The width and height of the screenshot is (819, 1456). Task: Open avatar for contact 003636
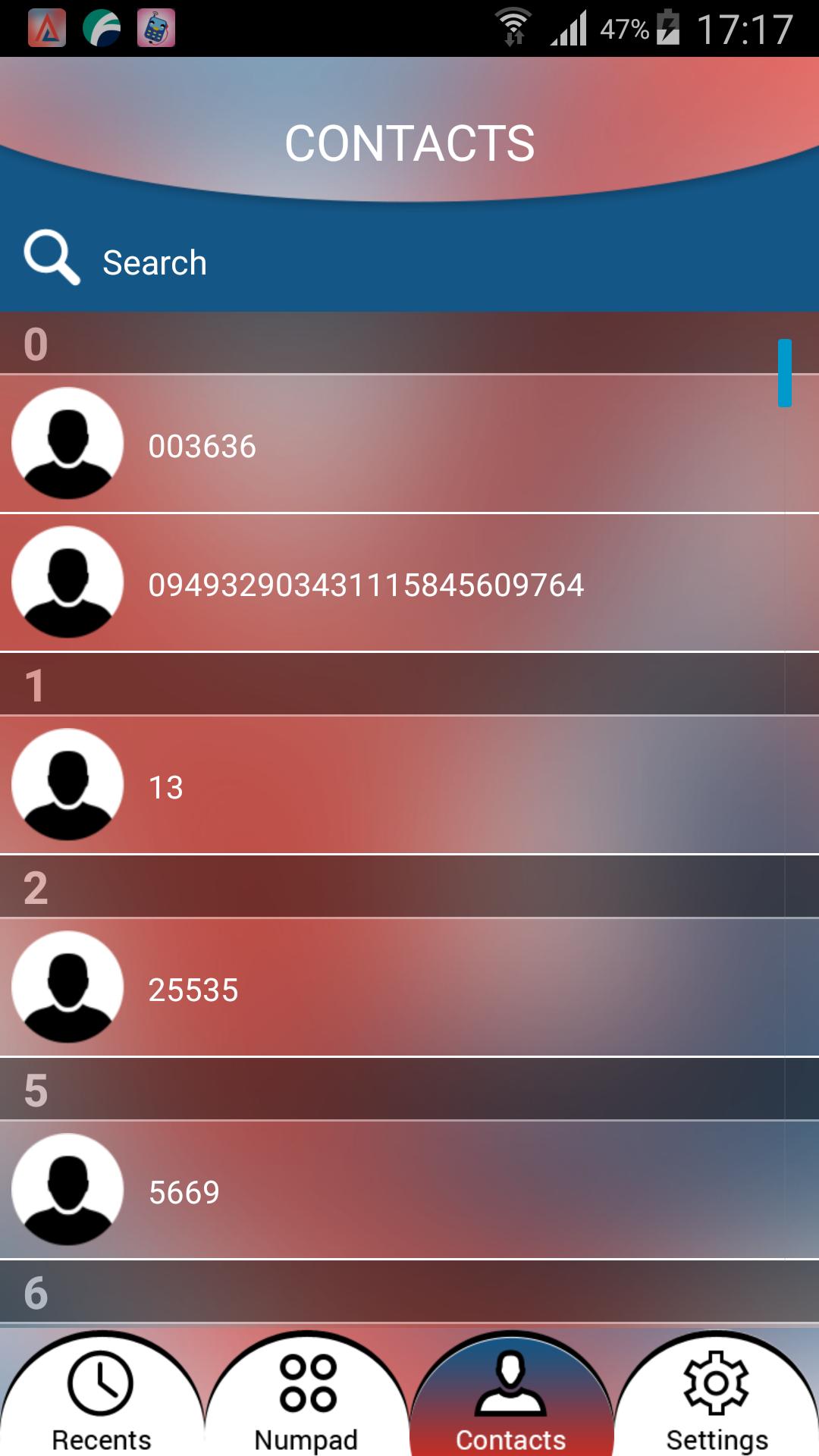tap(67, 445)
